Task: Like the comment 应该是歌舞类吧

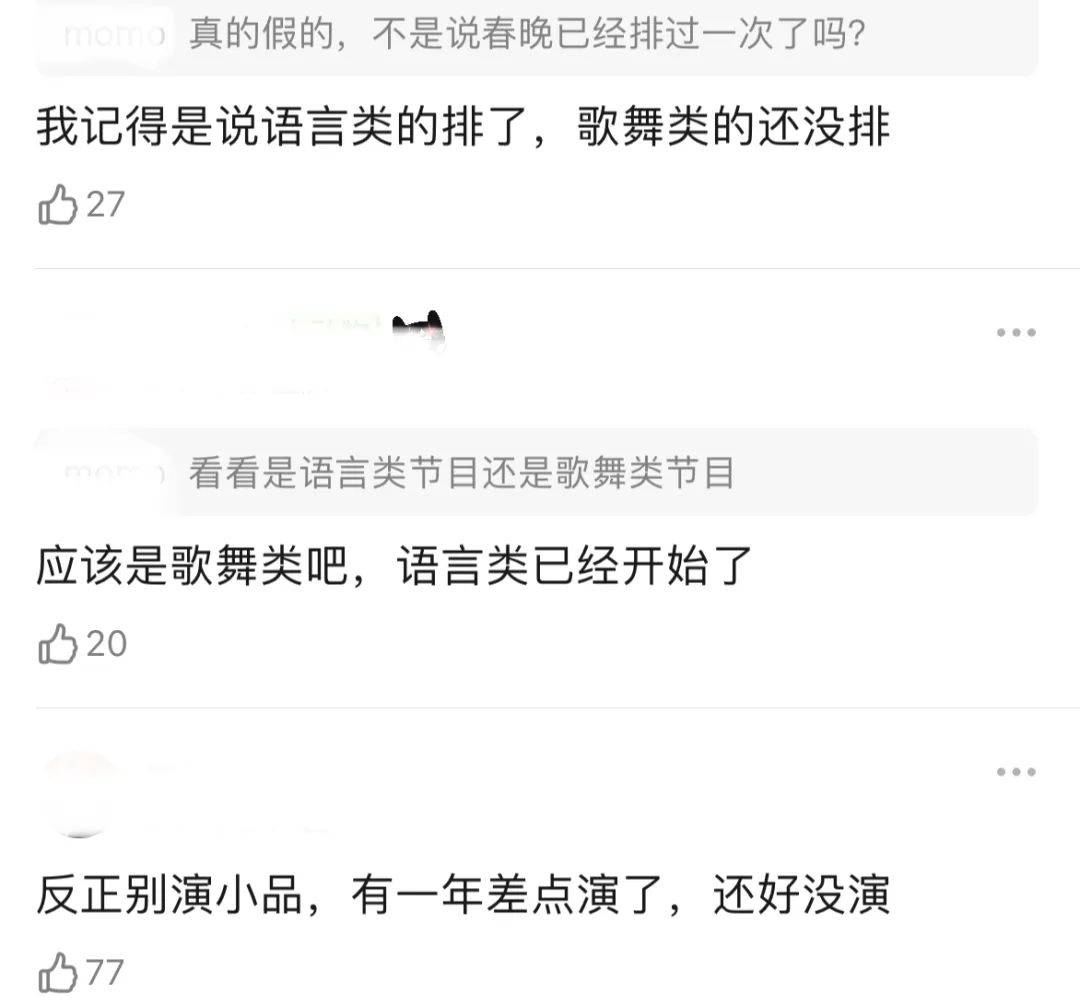Action: (x=58, y=644)
